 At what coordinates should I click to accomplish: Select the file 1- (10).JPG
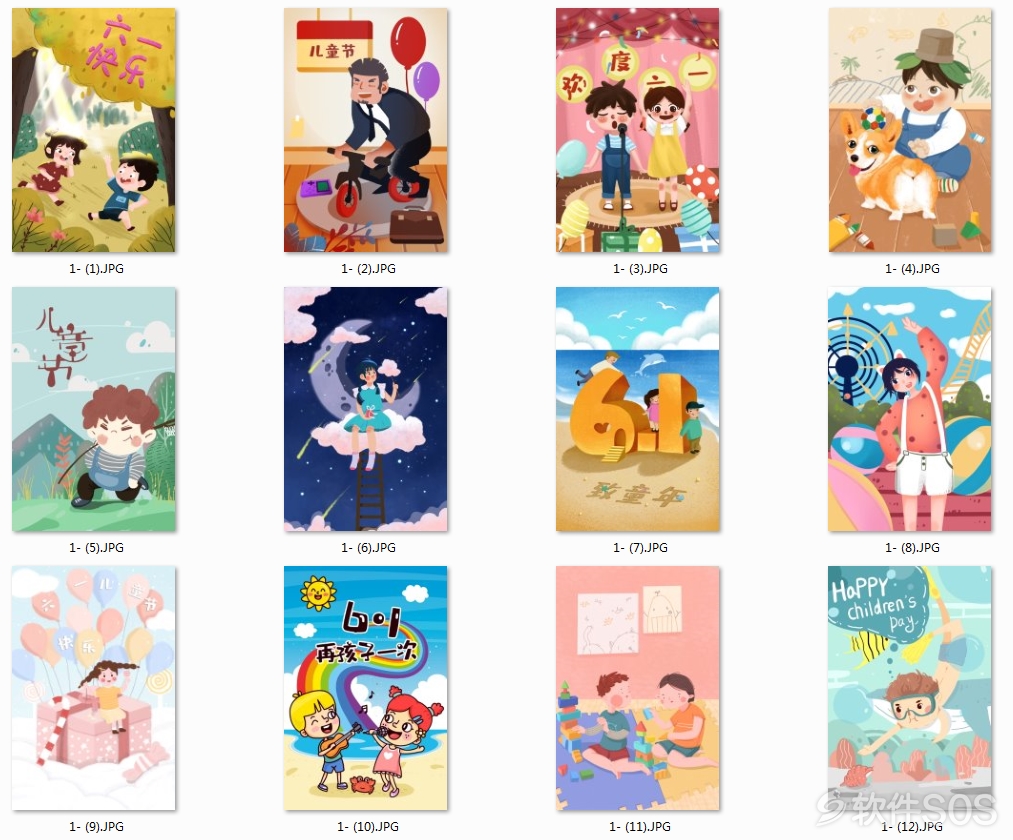(366, 688)
